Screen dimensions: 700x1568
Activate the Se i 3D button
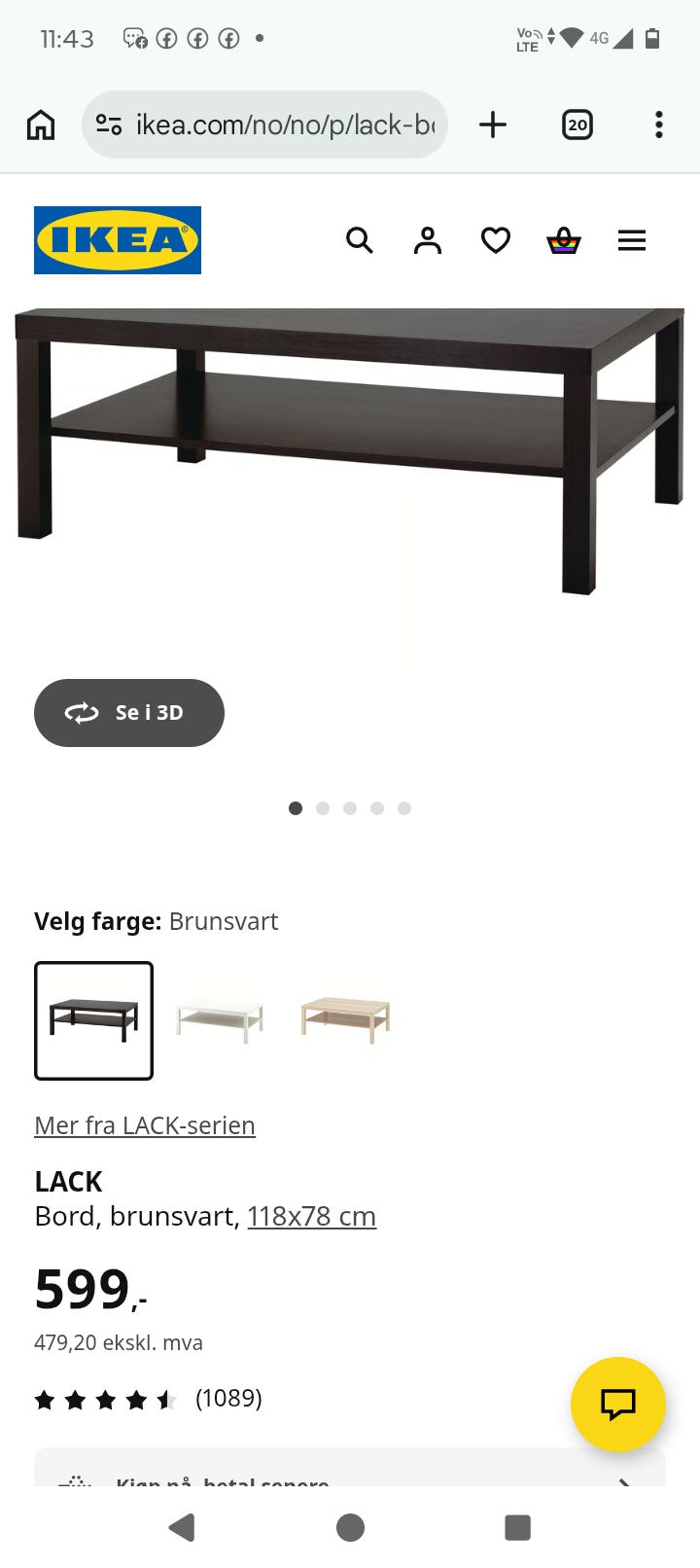[128, 713]
